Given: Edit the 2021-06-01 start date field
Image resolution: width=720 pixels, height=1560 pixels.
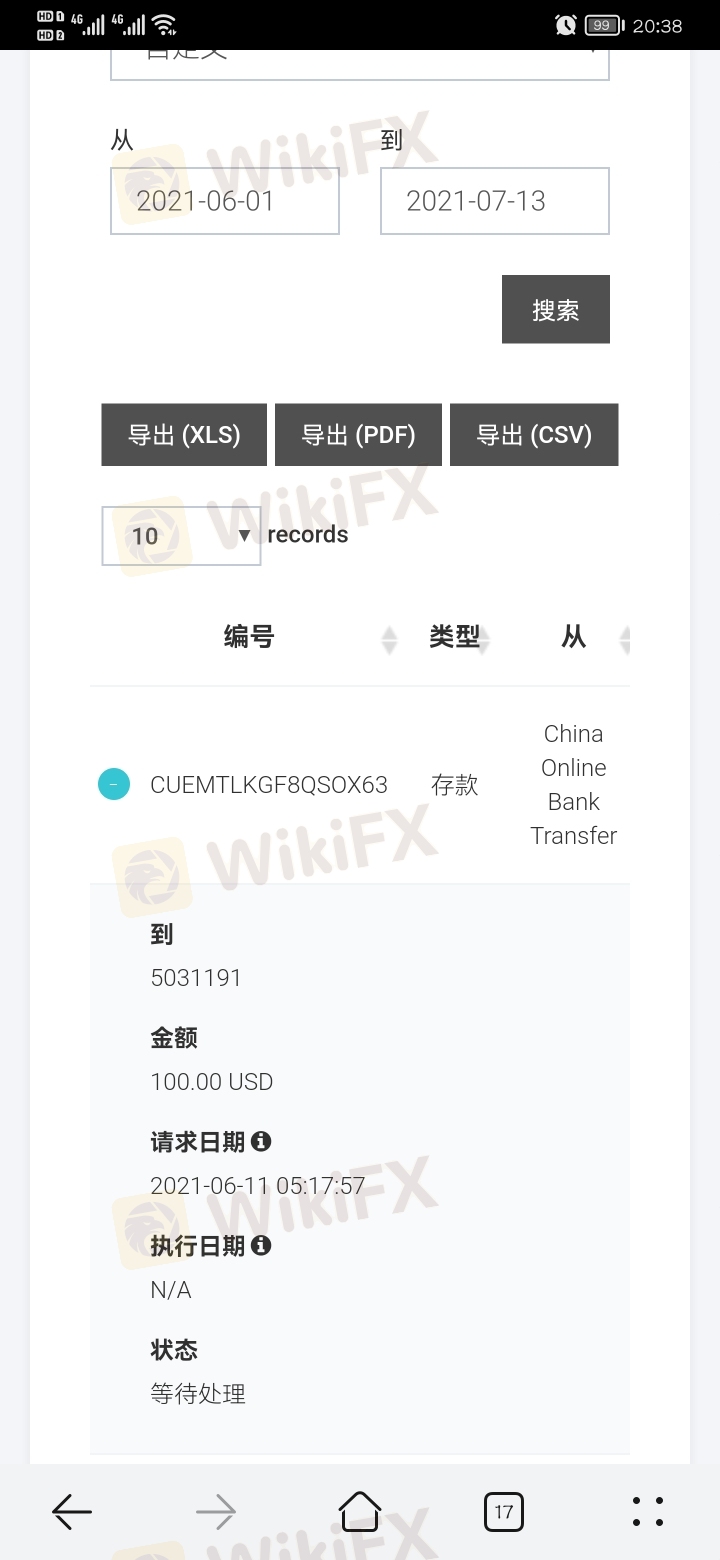Looking at the screenshot, I should point(225,201).
